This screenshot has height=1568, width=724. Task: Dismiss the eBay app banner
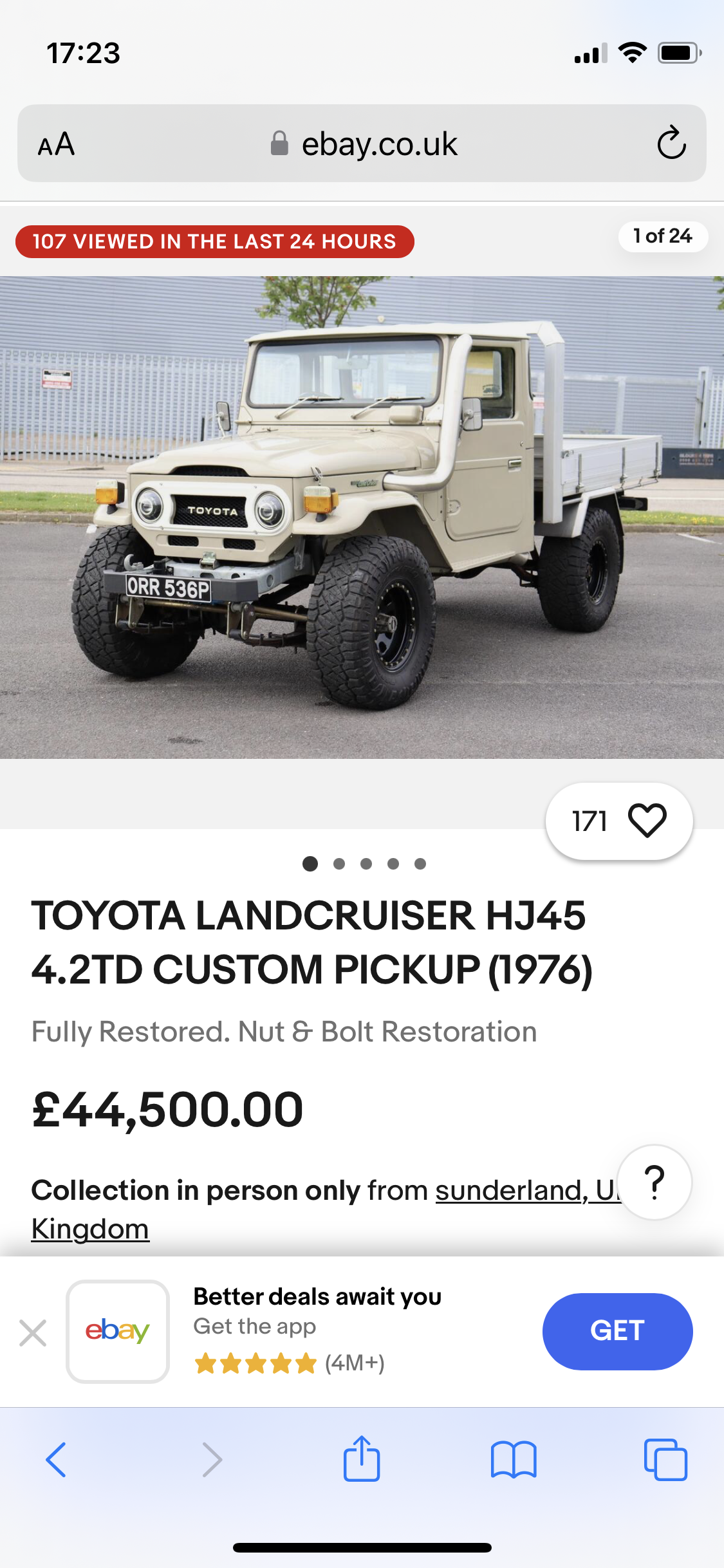[33, 1333]
